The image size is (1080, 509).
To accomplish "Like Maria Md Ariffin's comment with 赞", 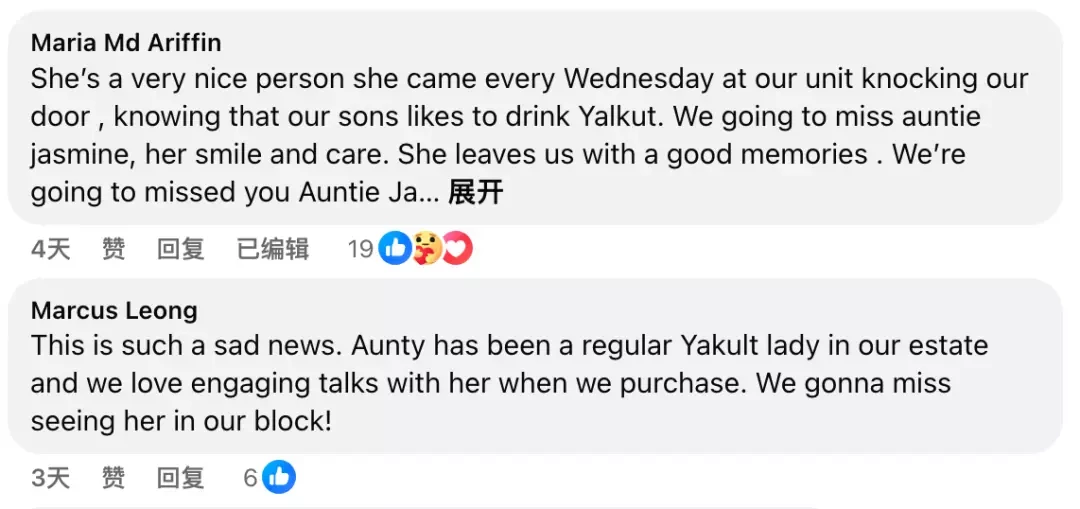I will click(x=113, y=249).
